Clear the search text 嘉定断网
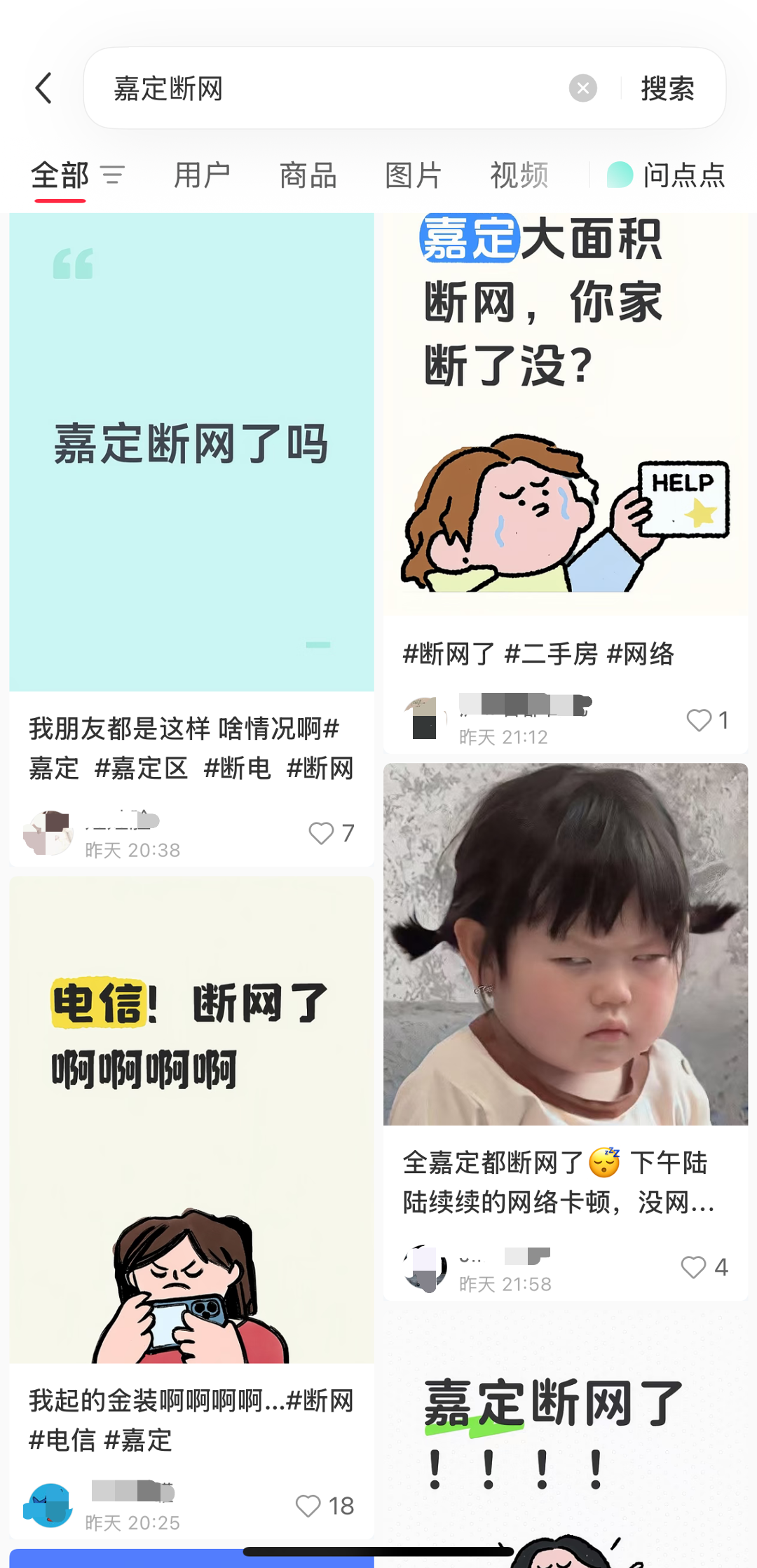This screenshot has width=757, height=1568. 582,88
